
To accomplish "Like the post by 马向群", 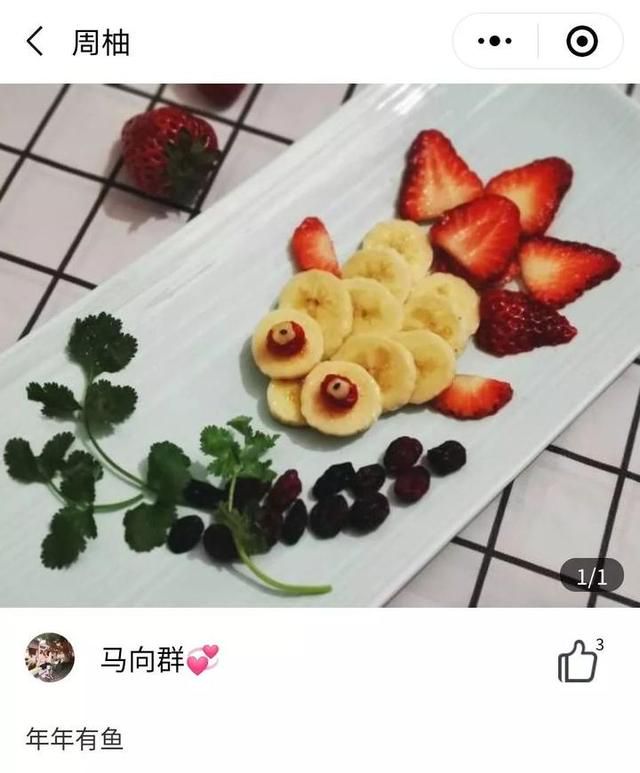I will click(x=577, y=662).
